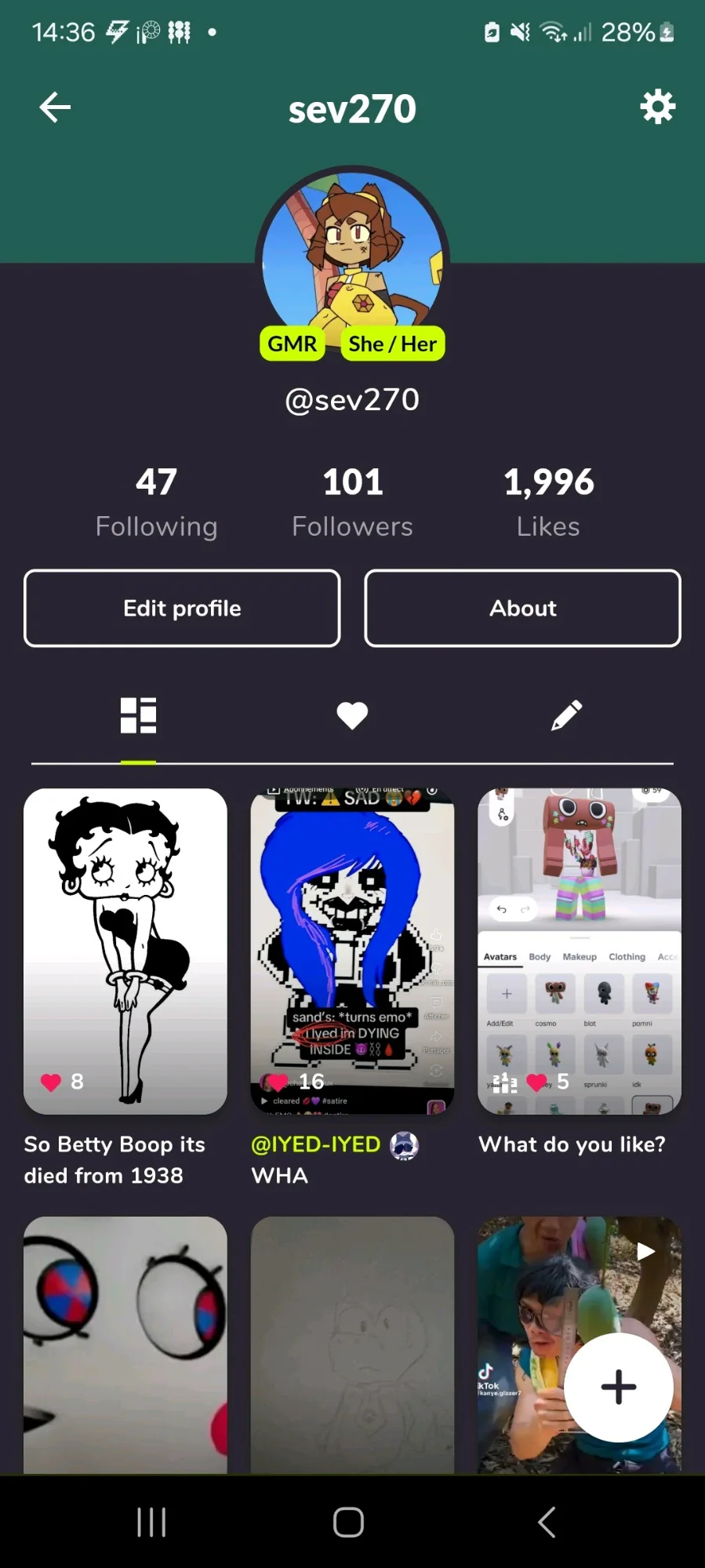Viewport: 705px width, 1568px height.
Task: Open the cartoon eyes drawing post
Action: (125, 1344)
